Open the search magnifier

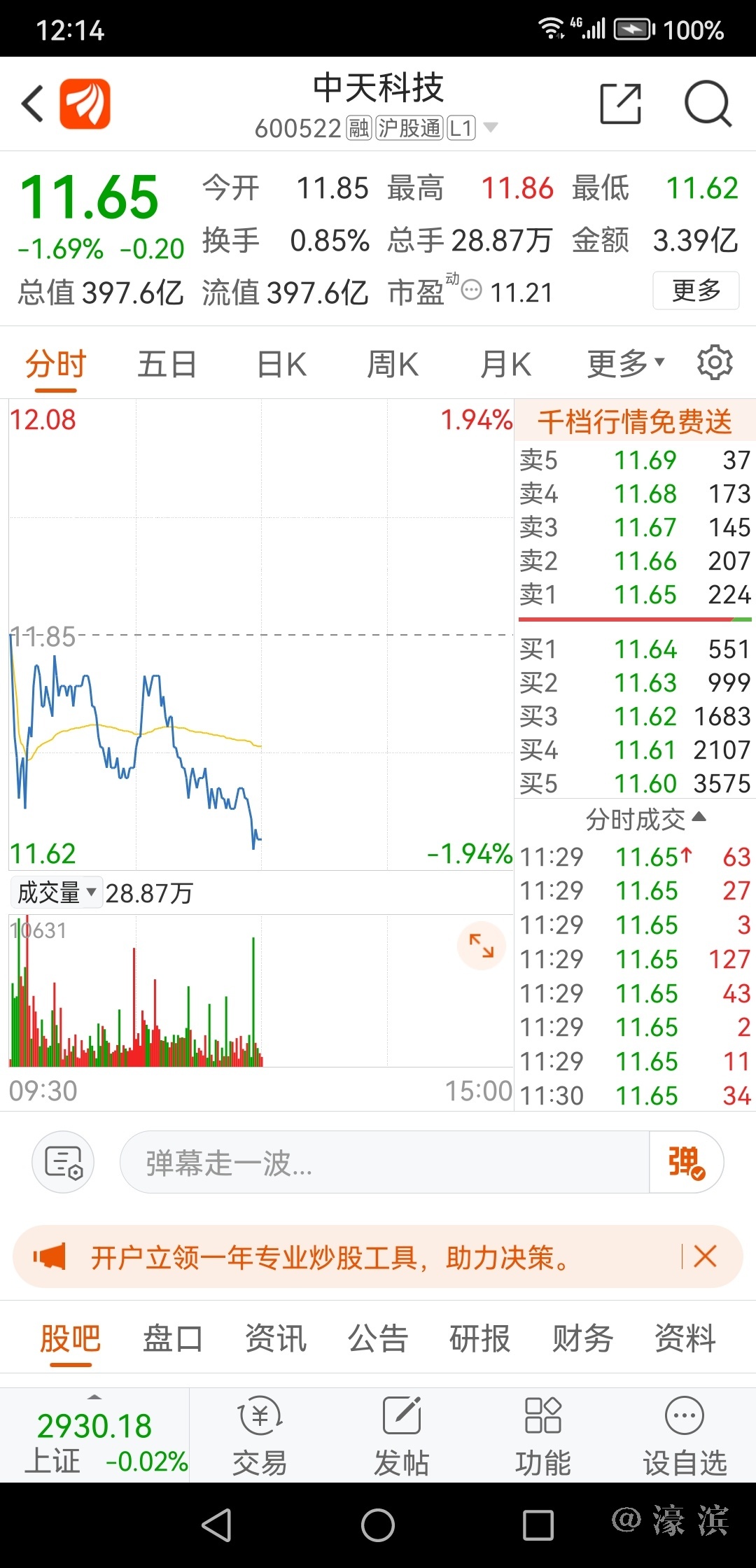708,104
